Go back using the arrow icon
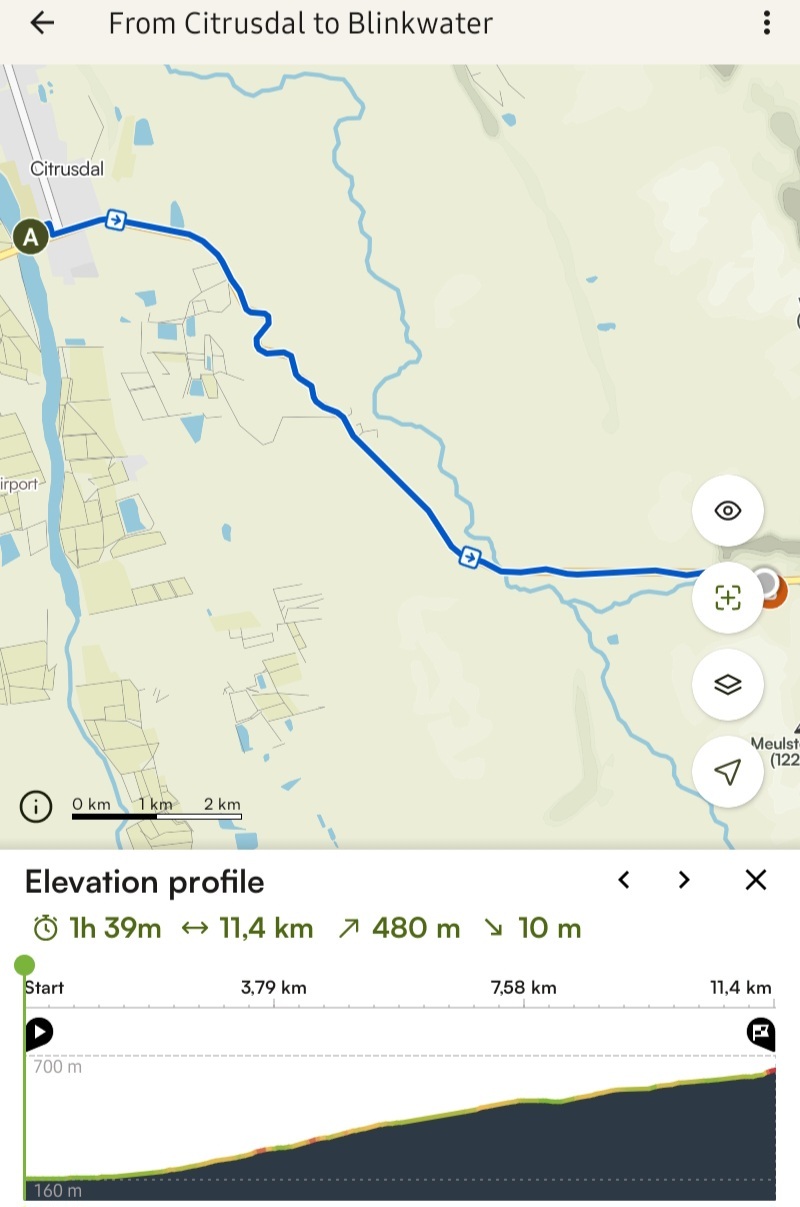800x1207 pixels. pyautogui.click(x=42, y=23)
